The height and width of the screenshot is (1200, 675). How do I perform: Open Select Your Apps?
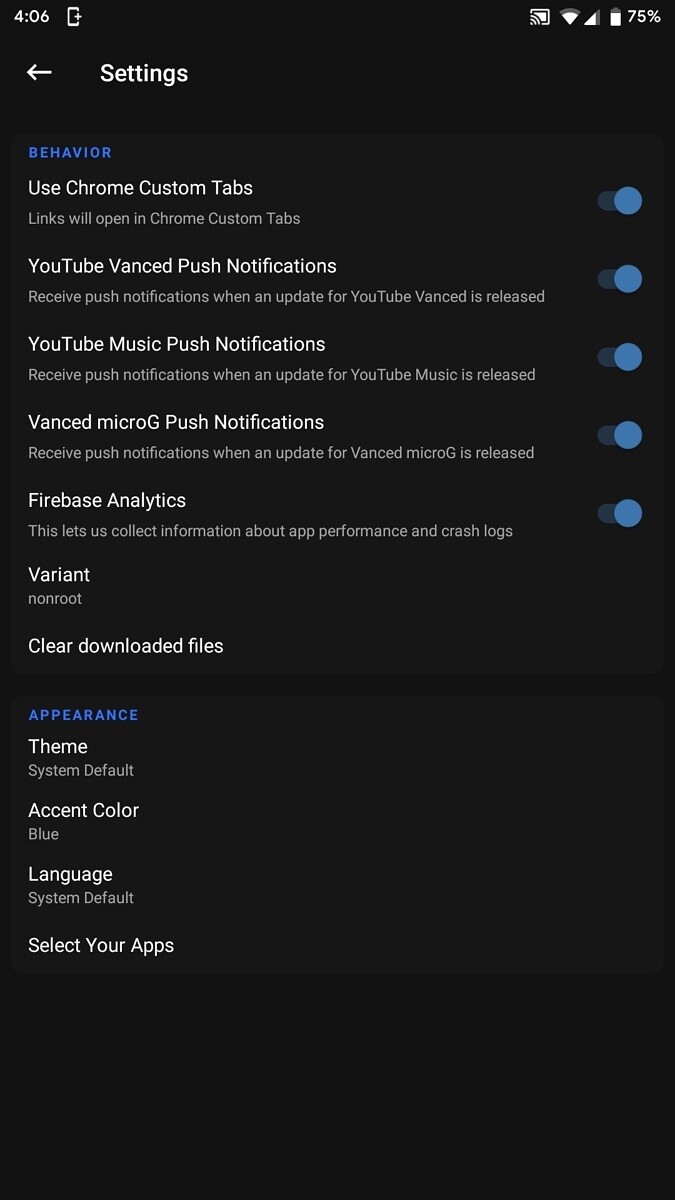click(x=337, y=945)
